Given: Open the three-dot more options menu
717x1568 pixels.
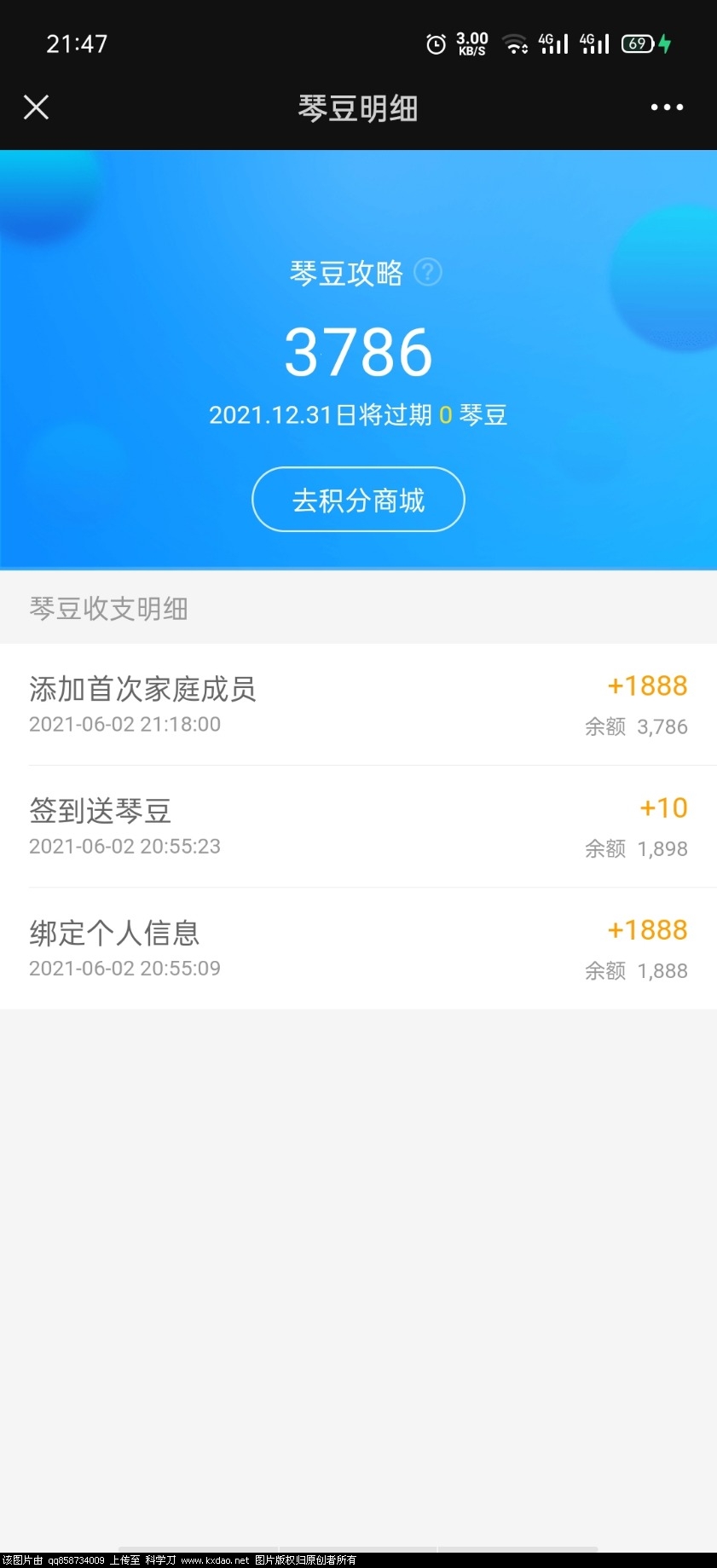Looking at the screenshot, I should point(666,107).
